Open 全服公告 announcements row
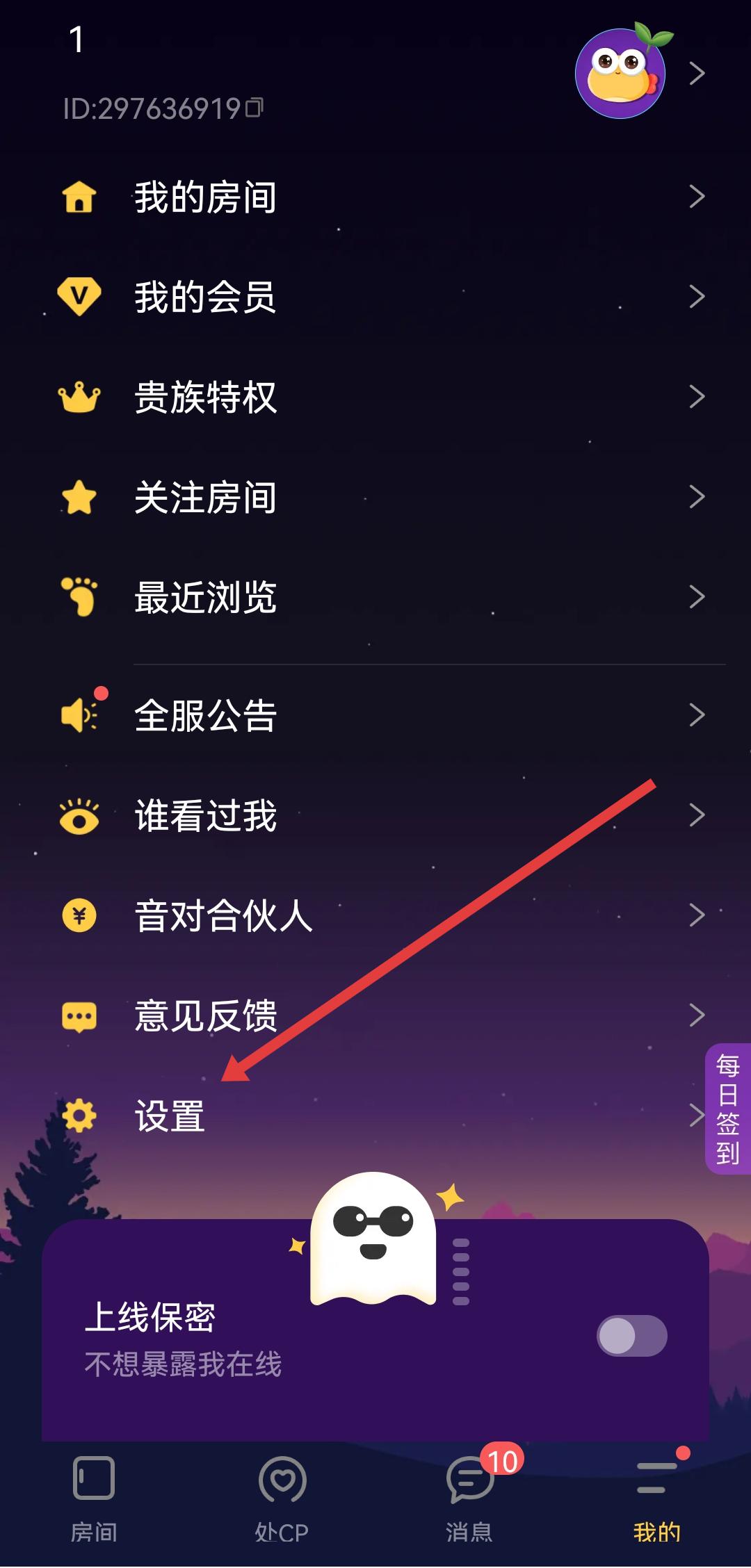The height and width of the screenshot is (1568, 751). pos(375,716)
